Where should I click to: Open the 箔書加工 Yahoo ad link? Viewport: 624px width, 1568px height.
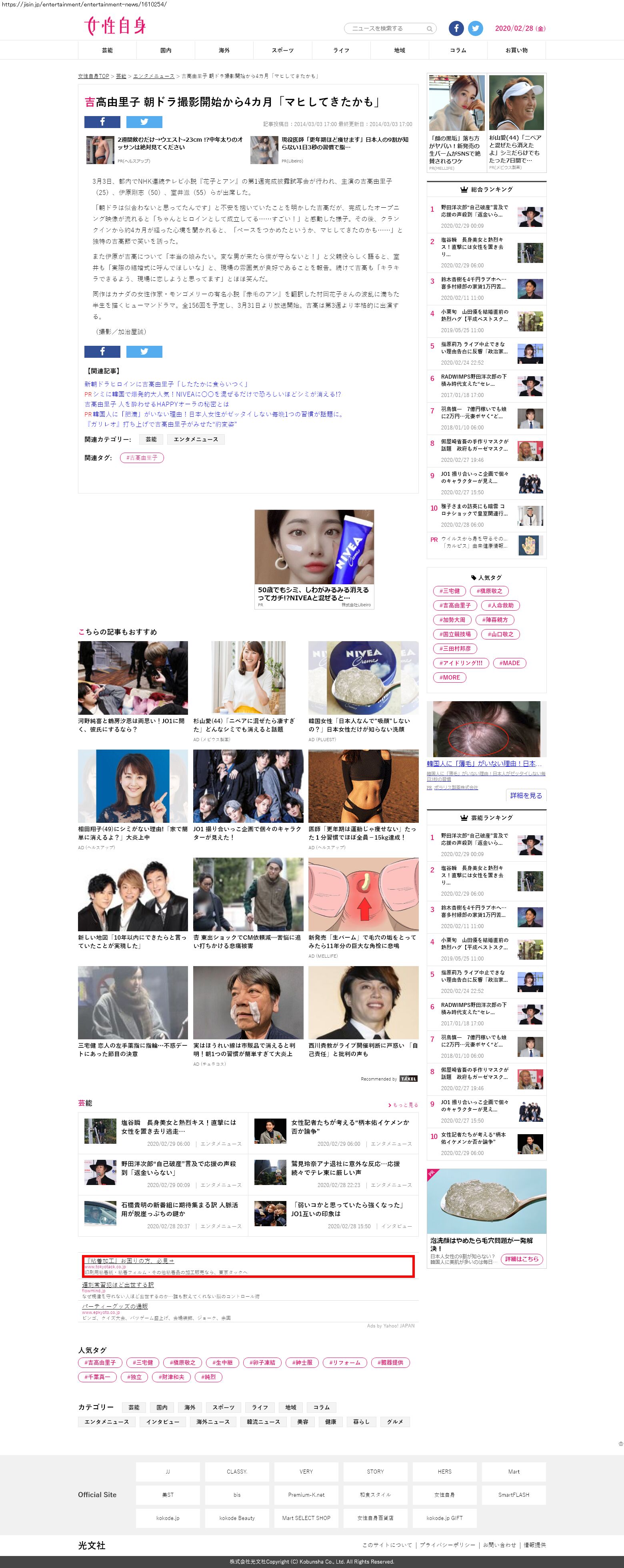coord(130,1261)
